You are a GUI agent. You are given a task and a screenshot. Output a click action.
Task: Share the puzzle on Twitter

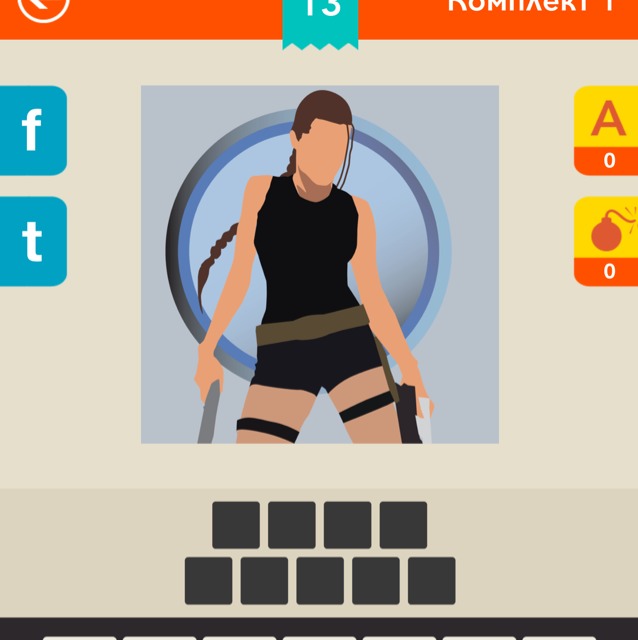(x=32, y=241)
